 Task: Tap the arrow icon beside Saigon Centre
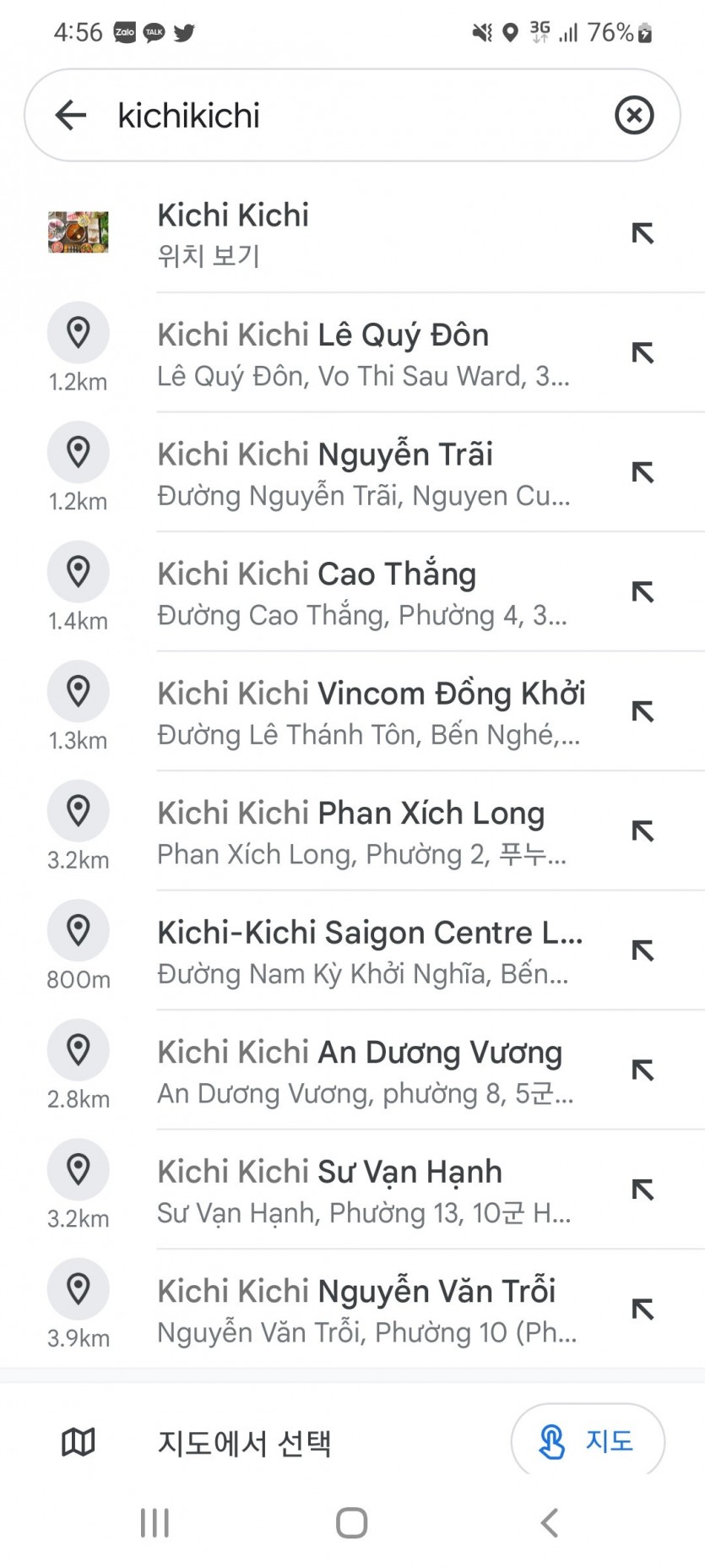click(x=643, y=951)
